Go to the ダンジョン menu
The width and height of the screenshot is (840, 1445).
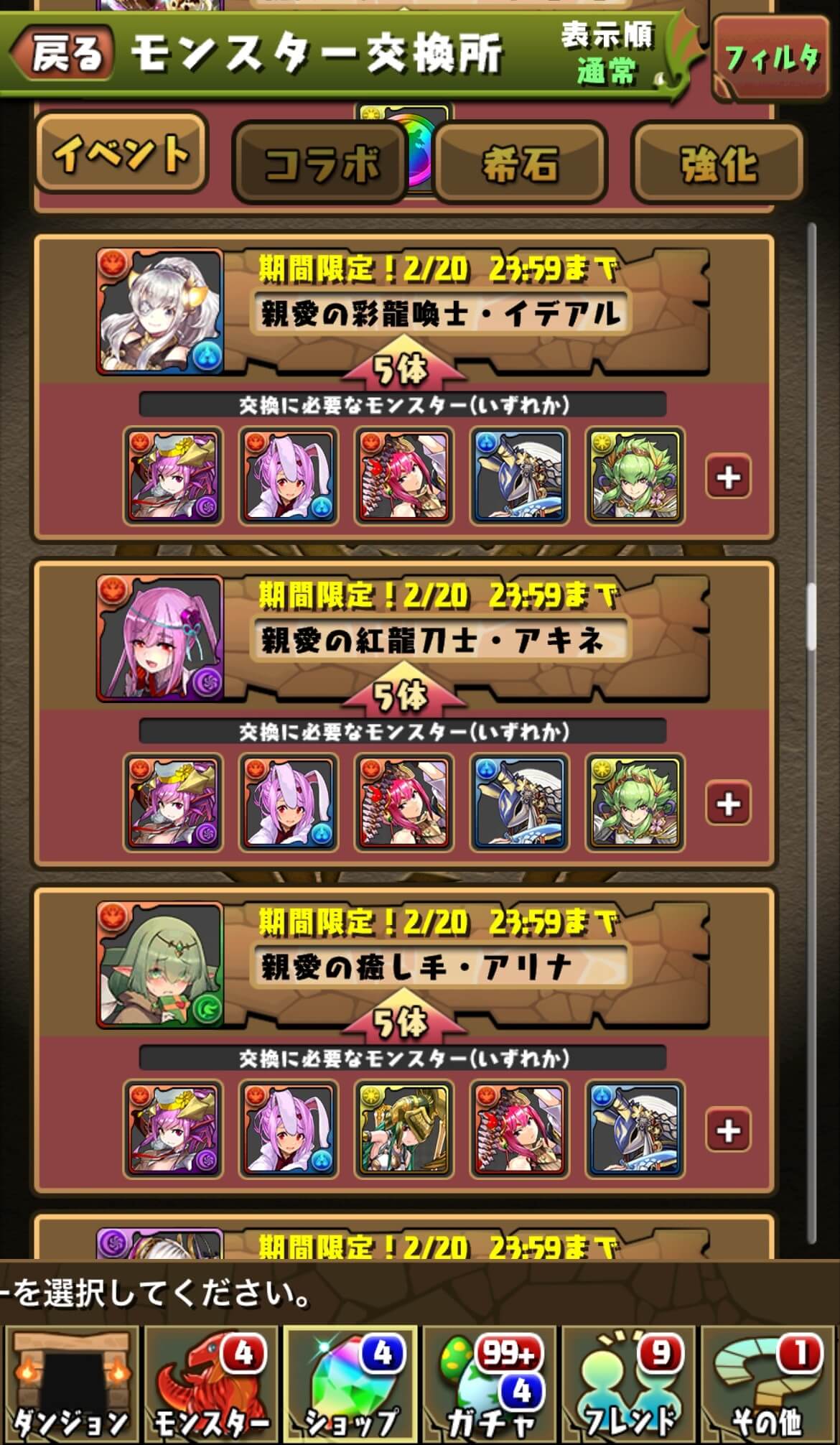click(70, 1384)
